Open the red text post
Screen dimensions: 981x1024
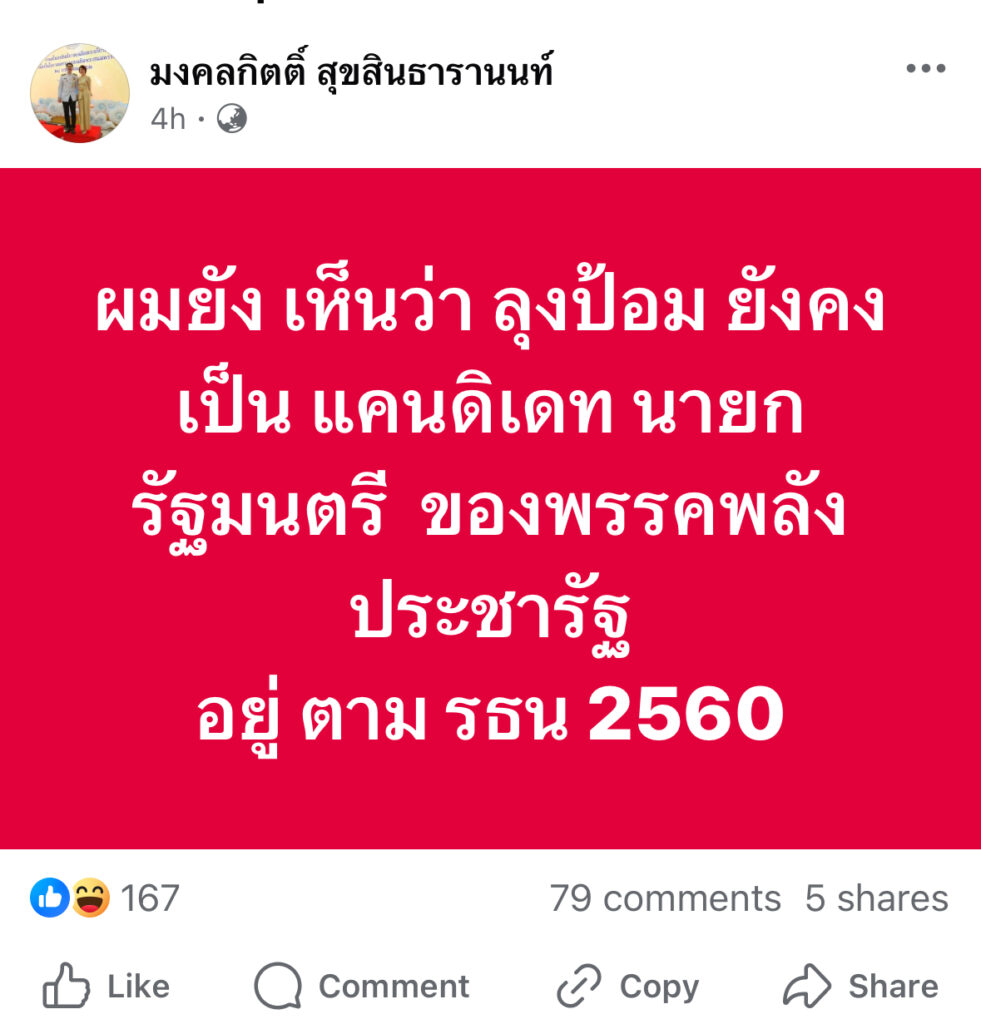click(x=490, y=508)
